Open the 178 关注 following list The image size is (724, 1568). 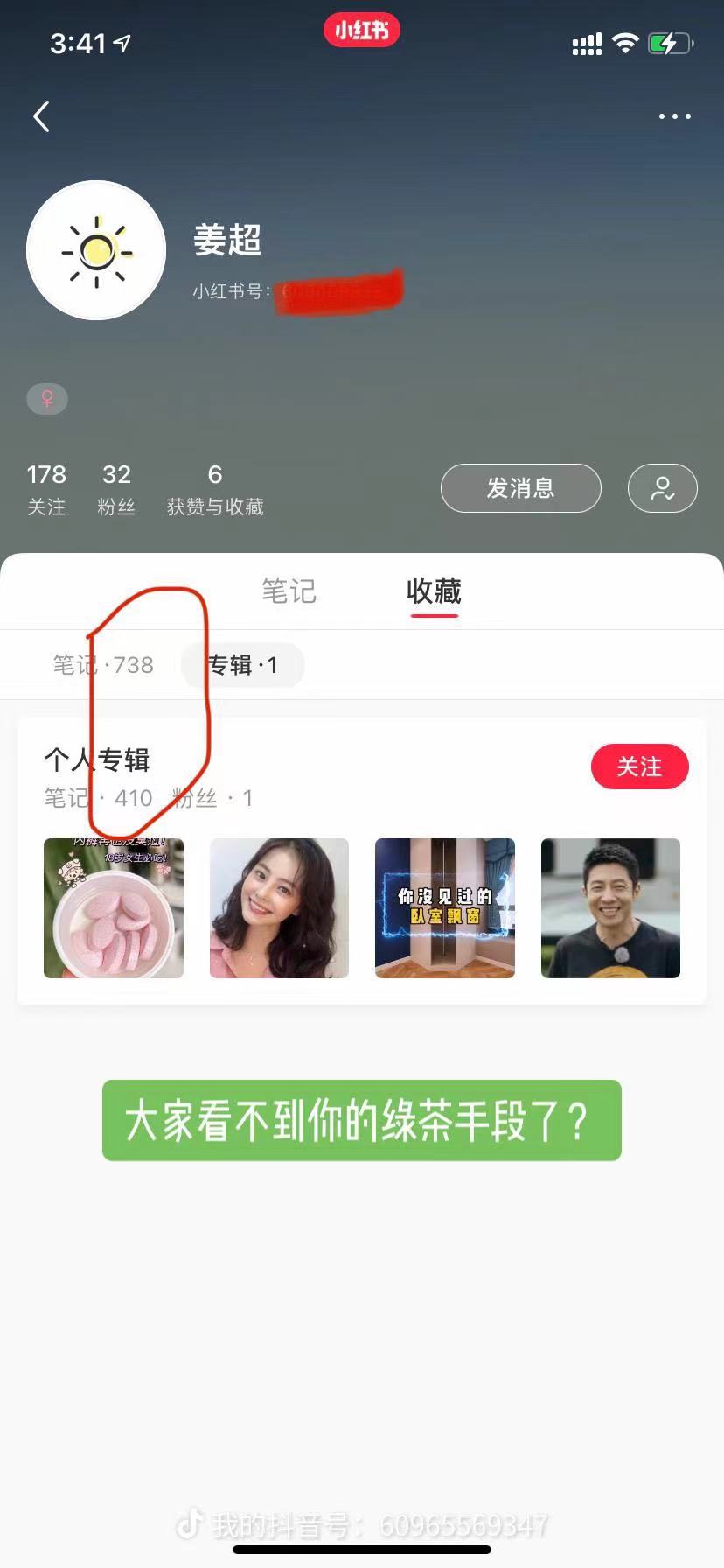(x=46, y=489)
